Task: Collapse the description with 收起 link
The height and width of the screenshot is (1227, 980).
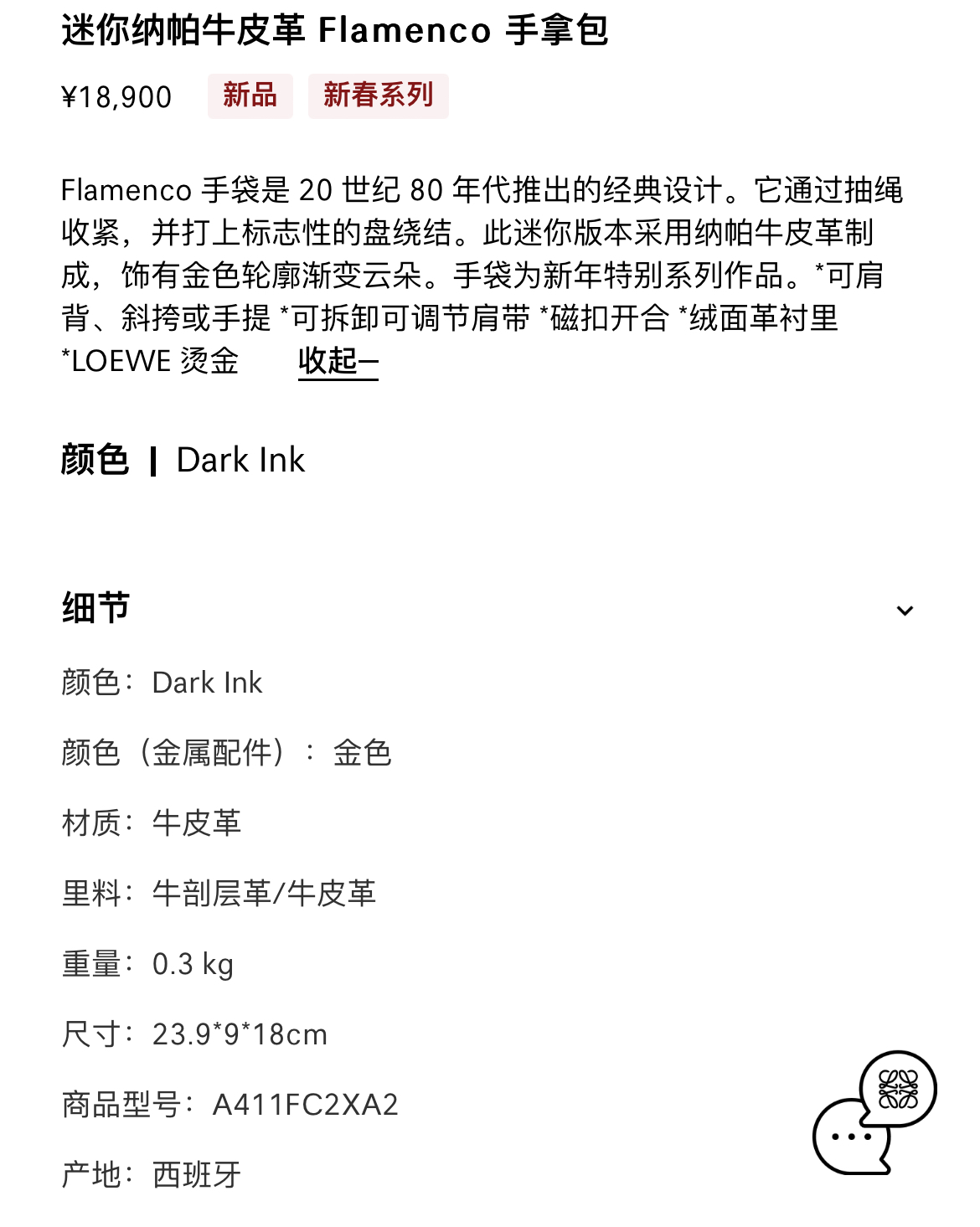Action: pyautogui.click(x=338, y=362)
